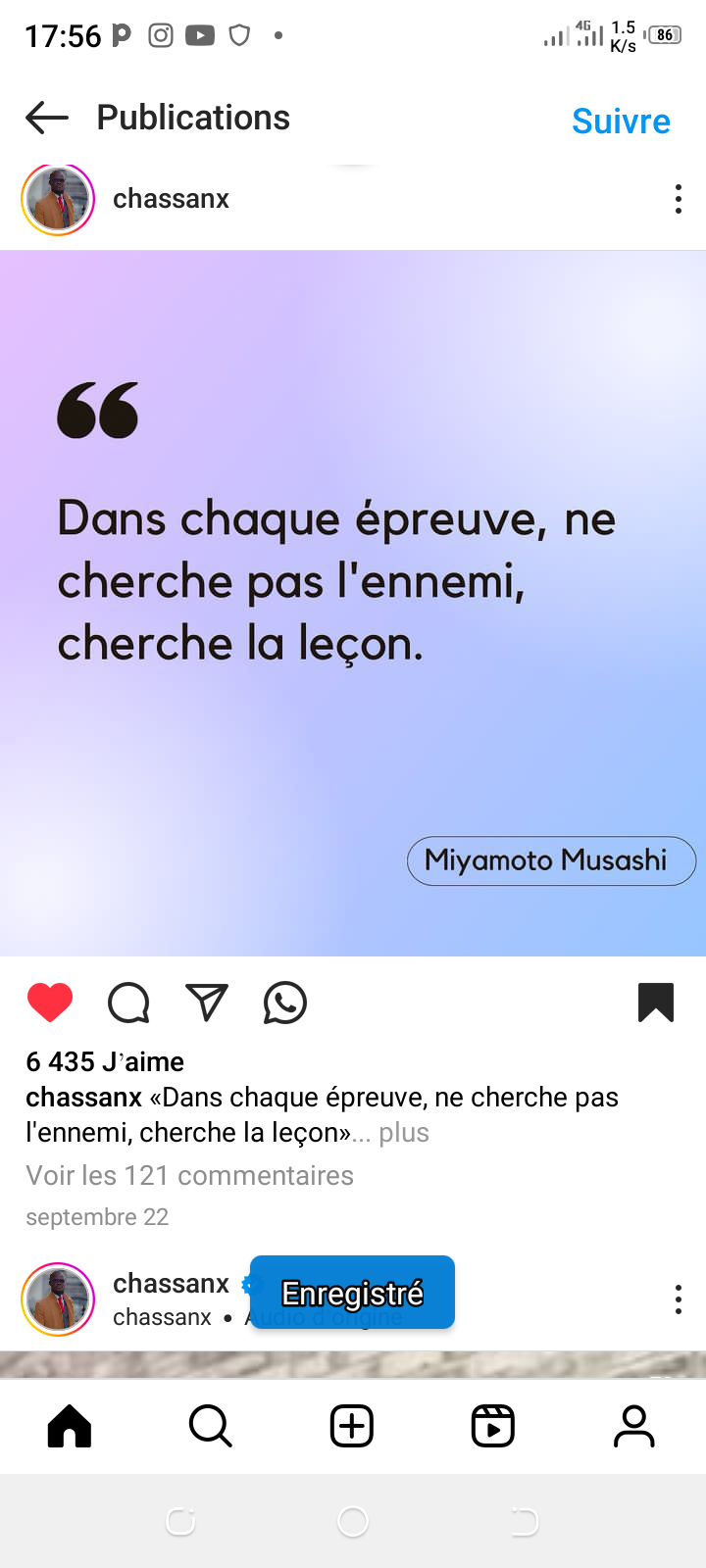View the 6 435 J'aime likes list
Viewport: 706px width, 1568px height.
[105, 1061]
